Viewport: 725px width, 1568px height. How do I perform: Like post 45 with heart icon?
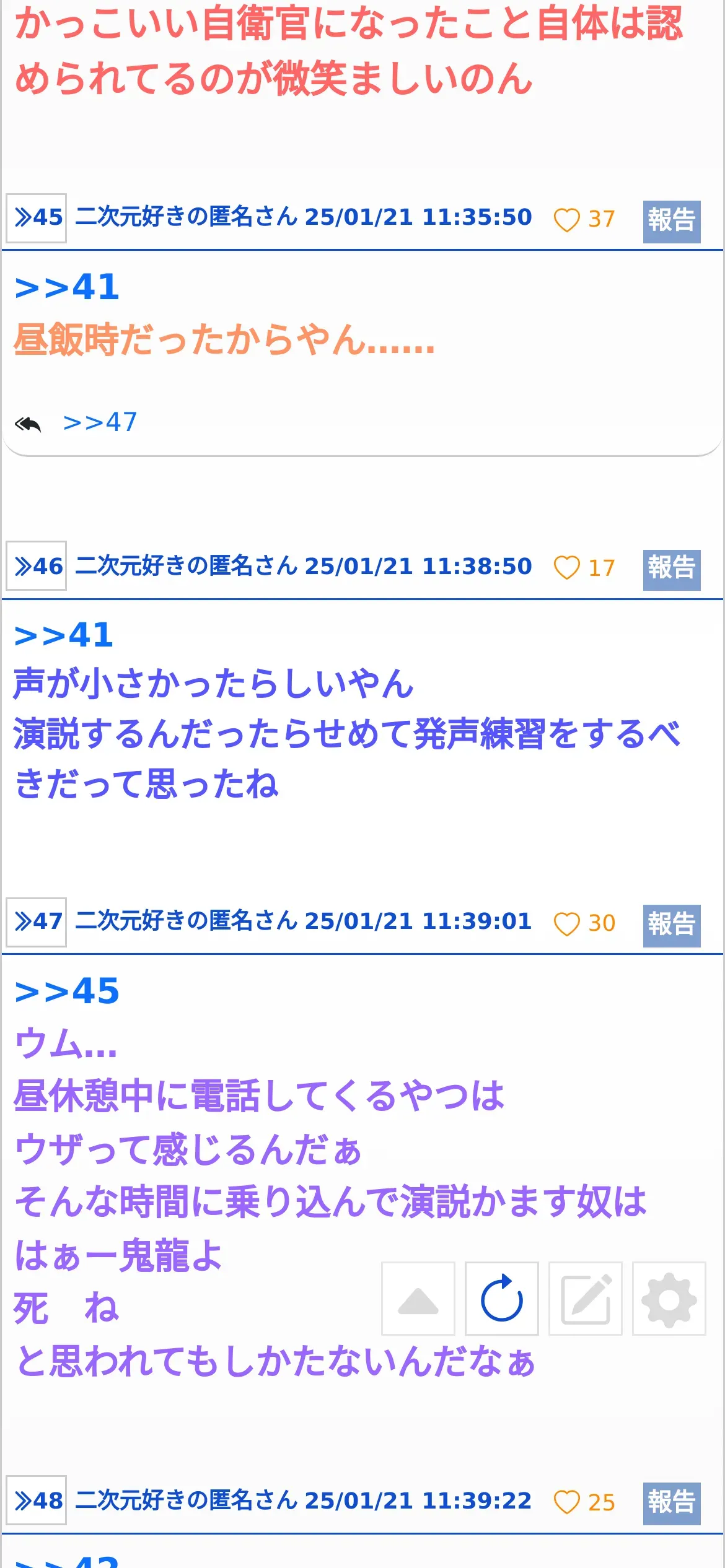point(566,220)
